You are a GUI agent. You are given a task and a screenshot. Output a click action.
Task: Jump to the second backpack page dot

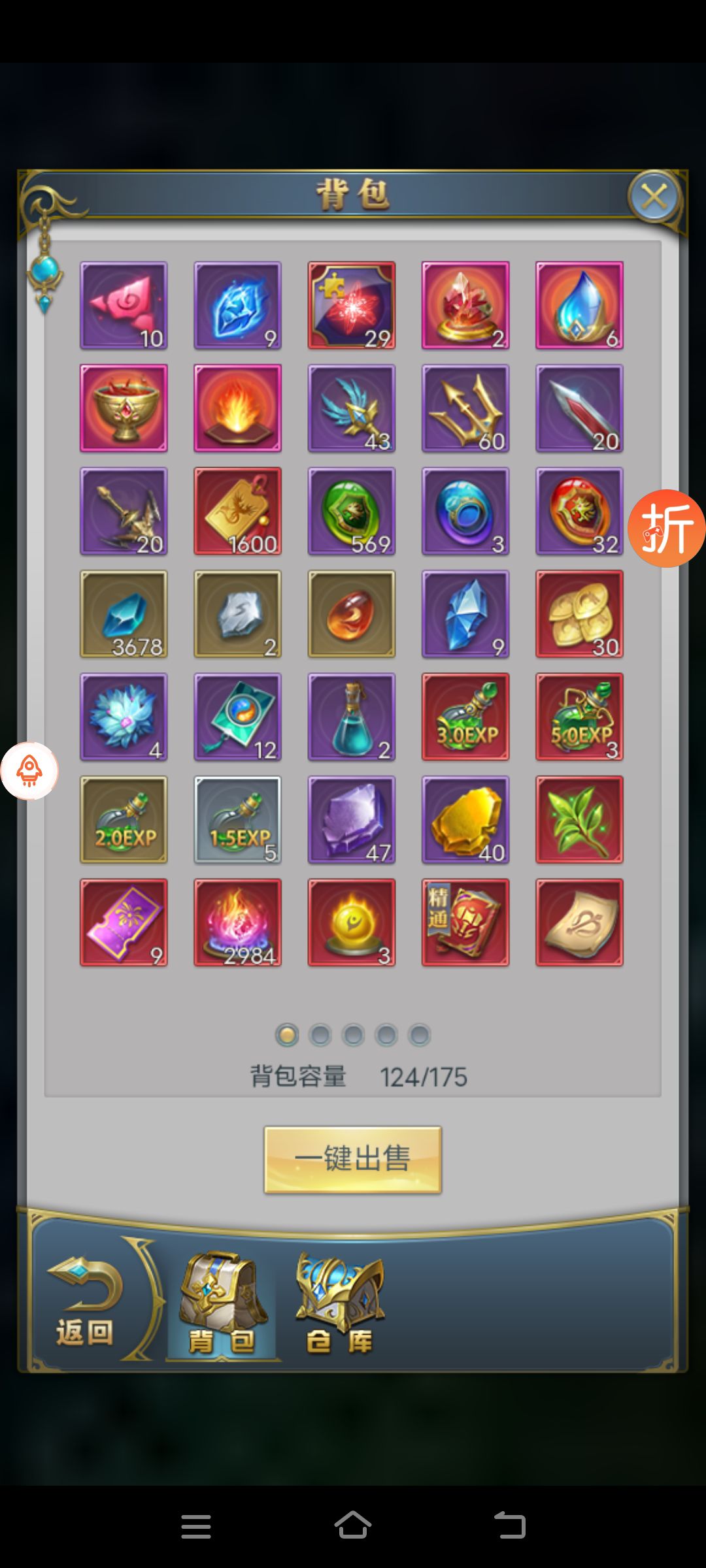click(x=320, y=1035)
